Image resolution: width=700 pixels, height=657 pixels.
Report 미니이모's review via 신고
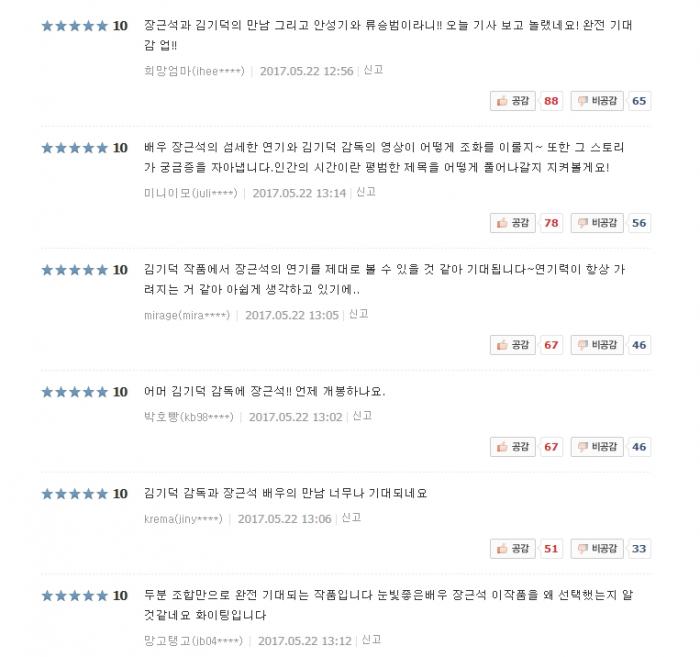(366, 192)
